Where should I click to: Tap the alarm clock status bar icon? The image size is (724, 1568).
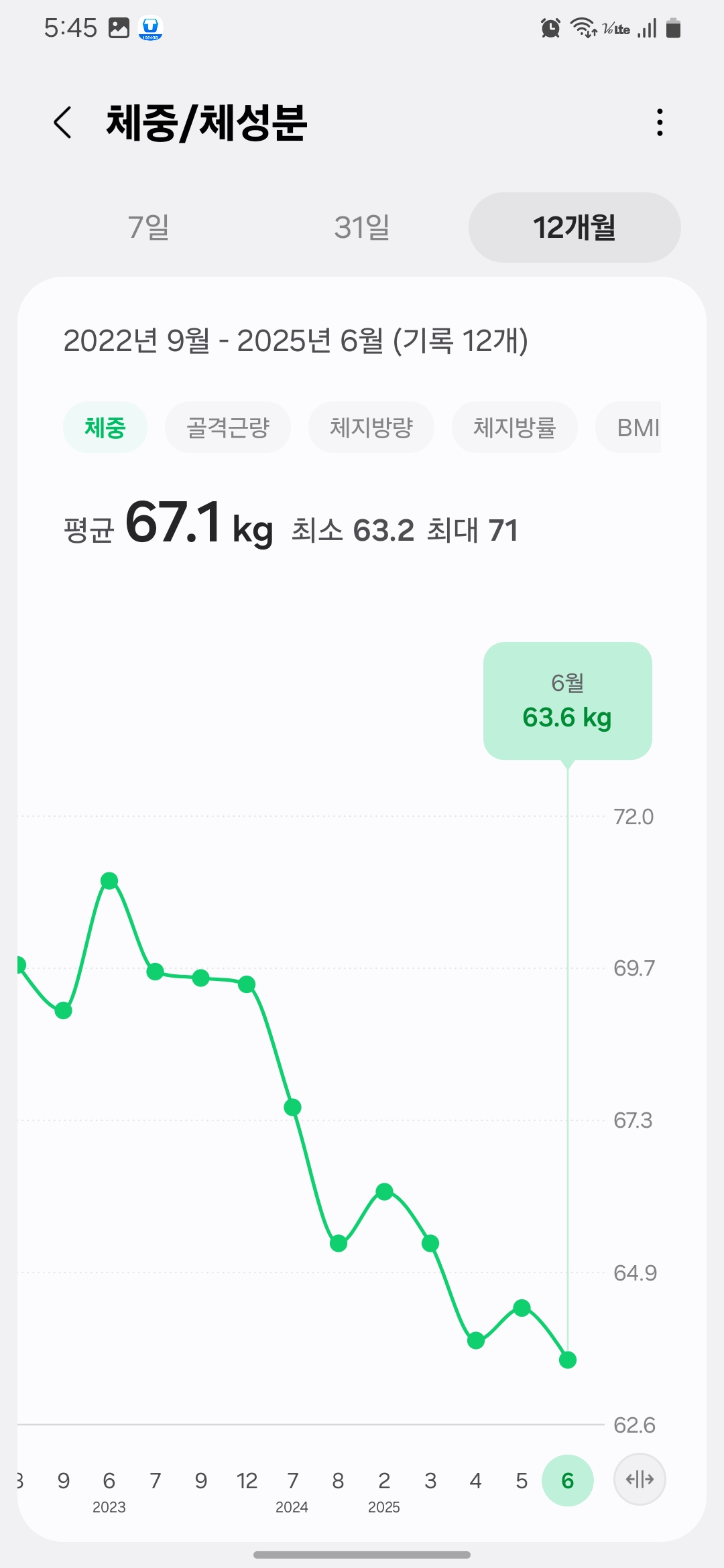pos(550,27)
